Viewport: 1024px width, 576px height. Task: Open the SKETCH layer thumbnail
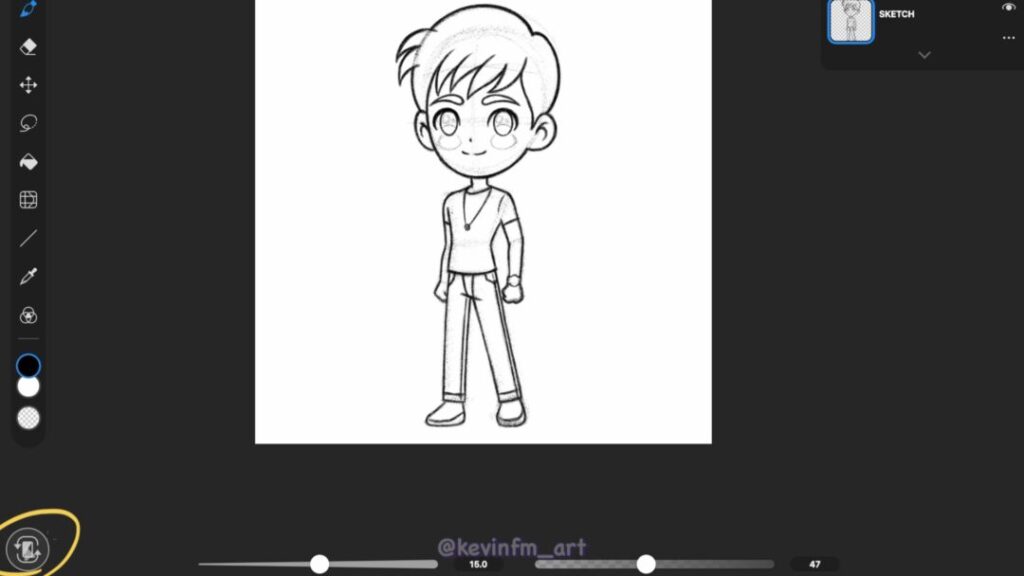[x=851, y=20]
